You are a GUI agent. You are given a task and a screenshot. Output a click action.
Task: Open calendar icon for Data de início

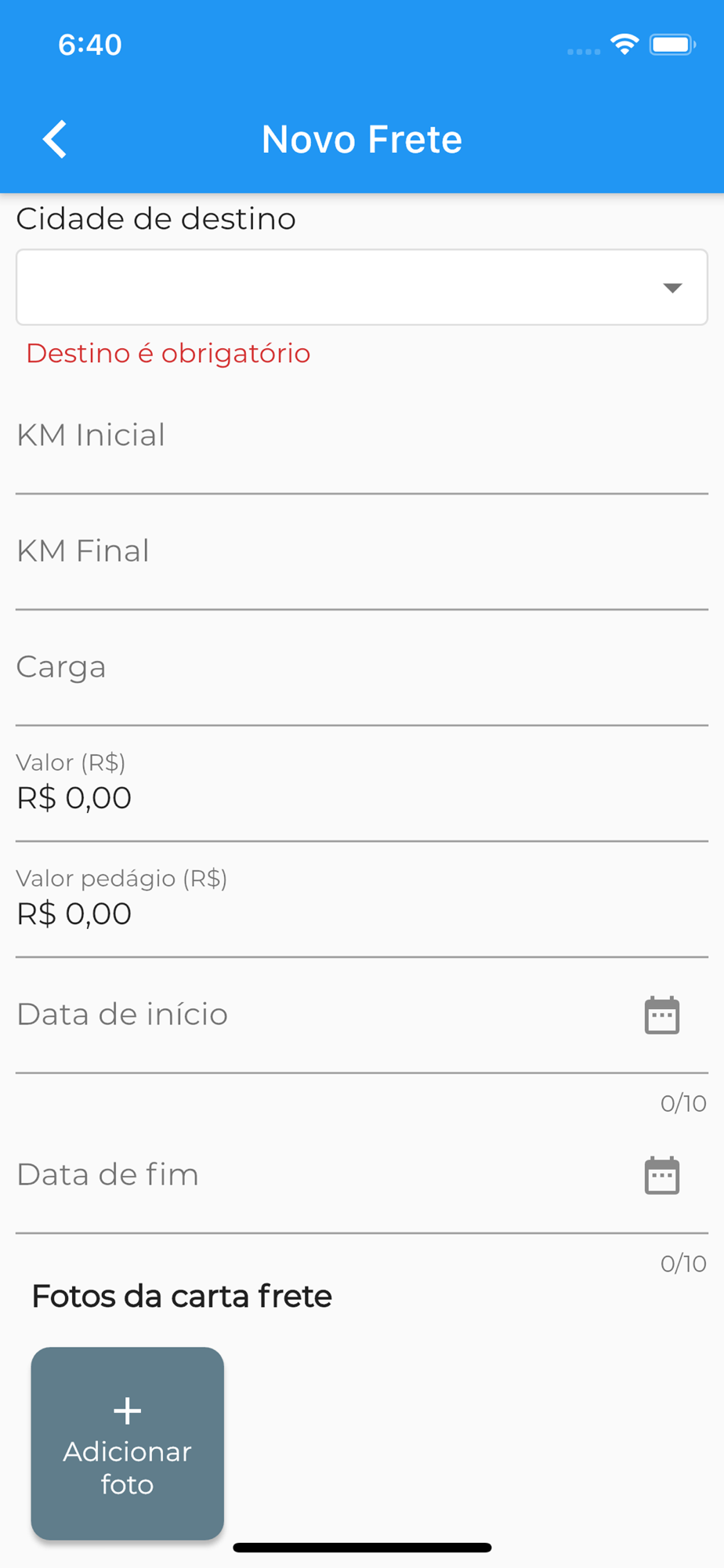point(662,1015)
